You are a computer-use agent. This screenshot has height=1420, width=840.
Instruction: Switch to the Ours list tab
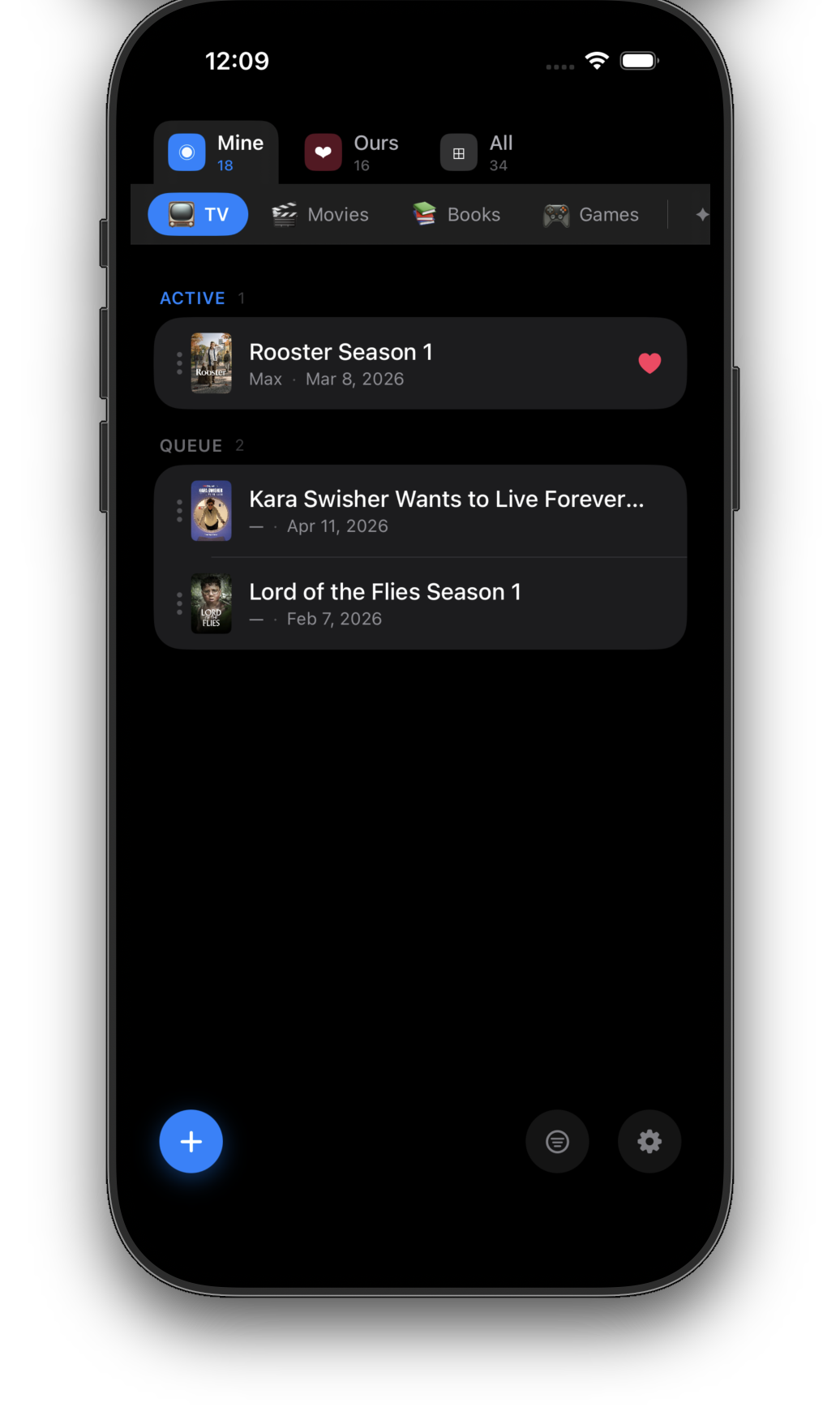coord(352,152)
